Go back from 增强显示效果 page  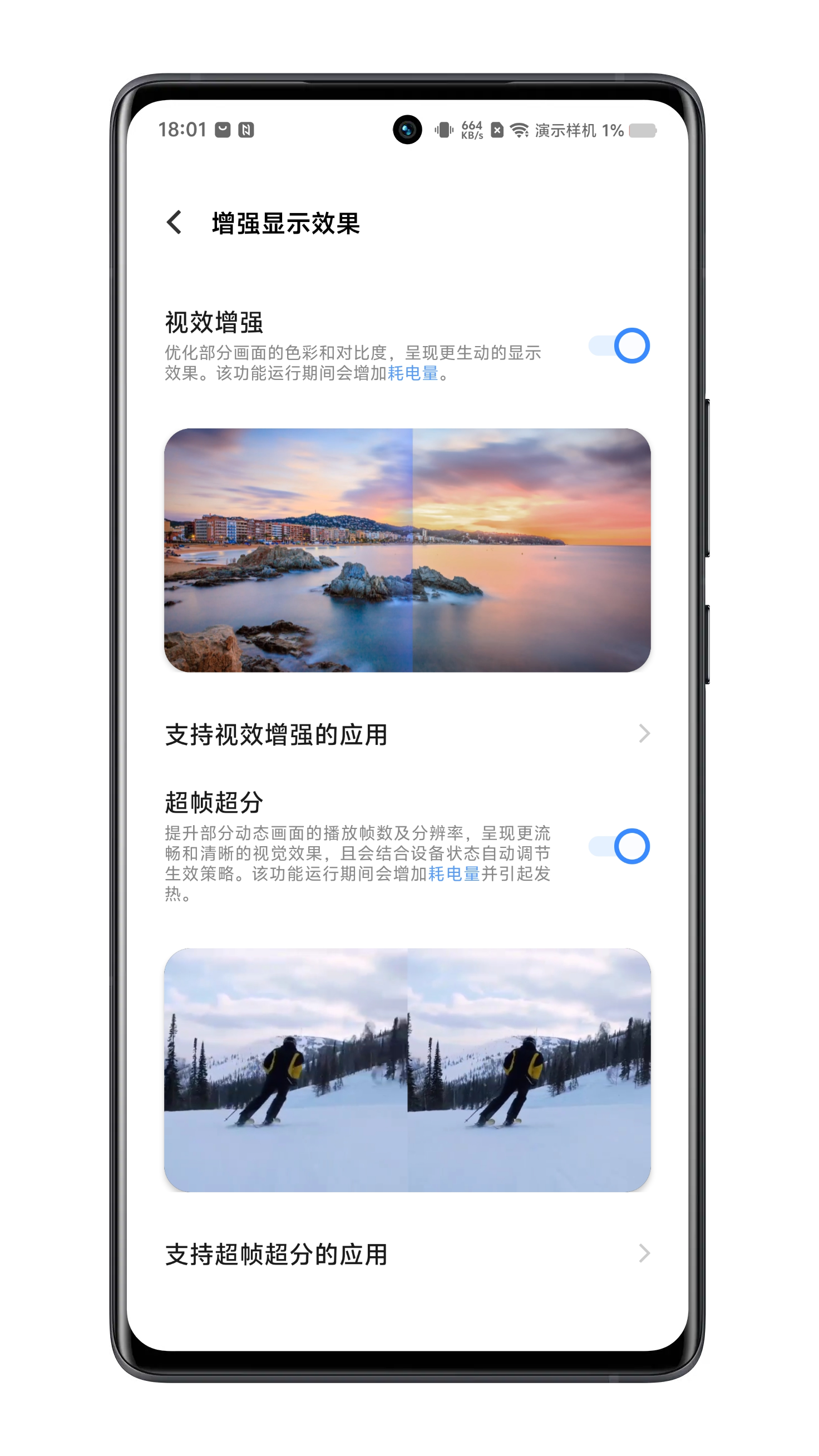174,222
